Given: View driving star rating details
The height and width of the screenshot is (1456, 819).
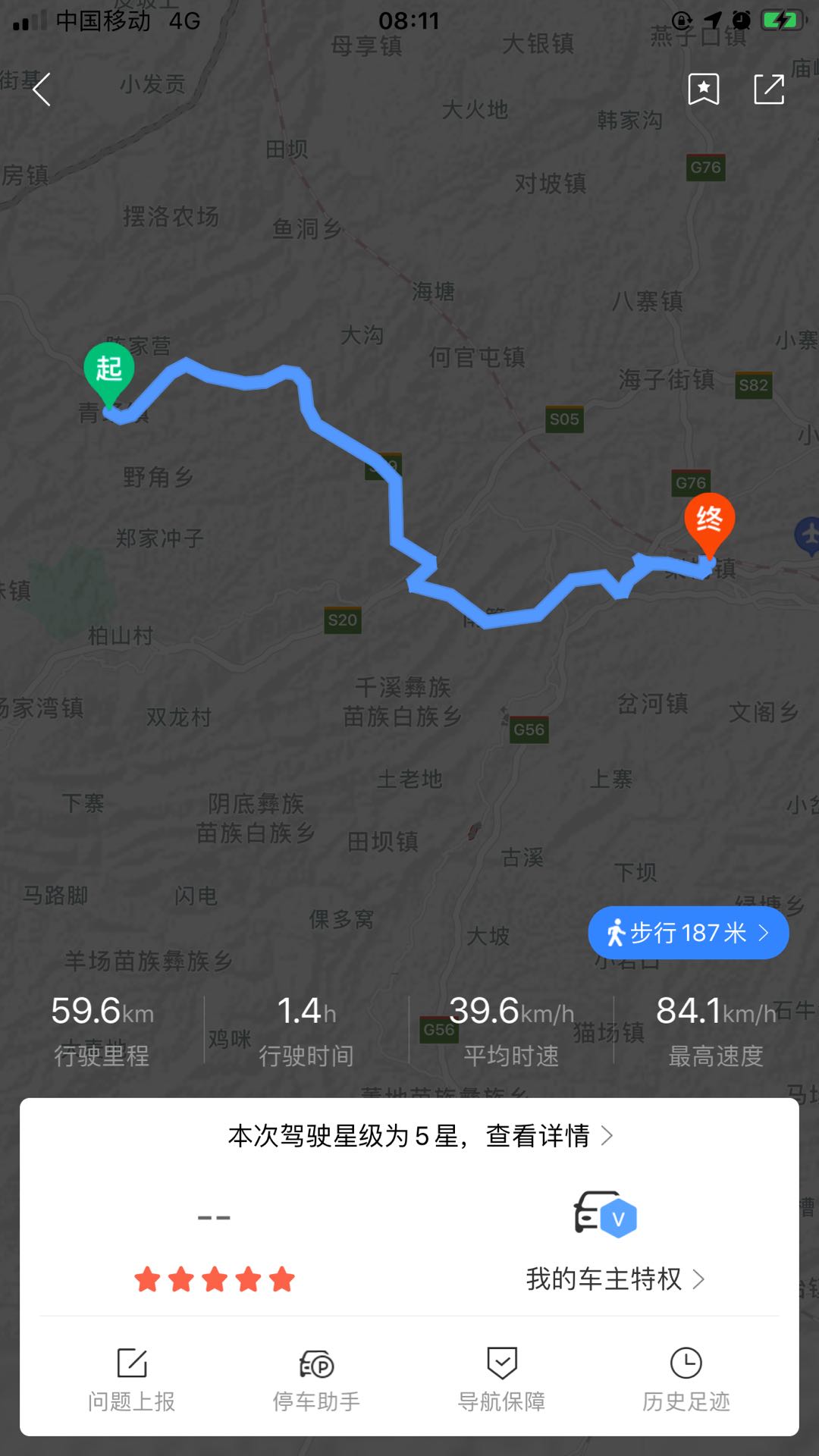Looking at the screenshot, I should tap(420, 1135).
